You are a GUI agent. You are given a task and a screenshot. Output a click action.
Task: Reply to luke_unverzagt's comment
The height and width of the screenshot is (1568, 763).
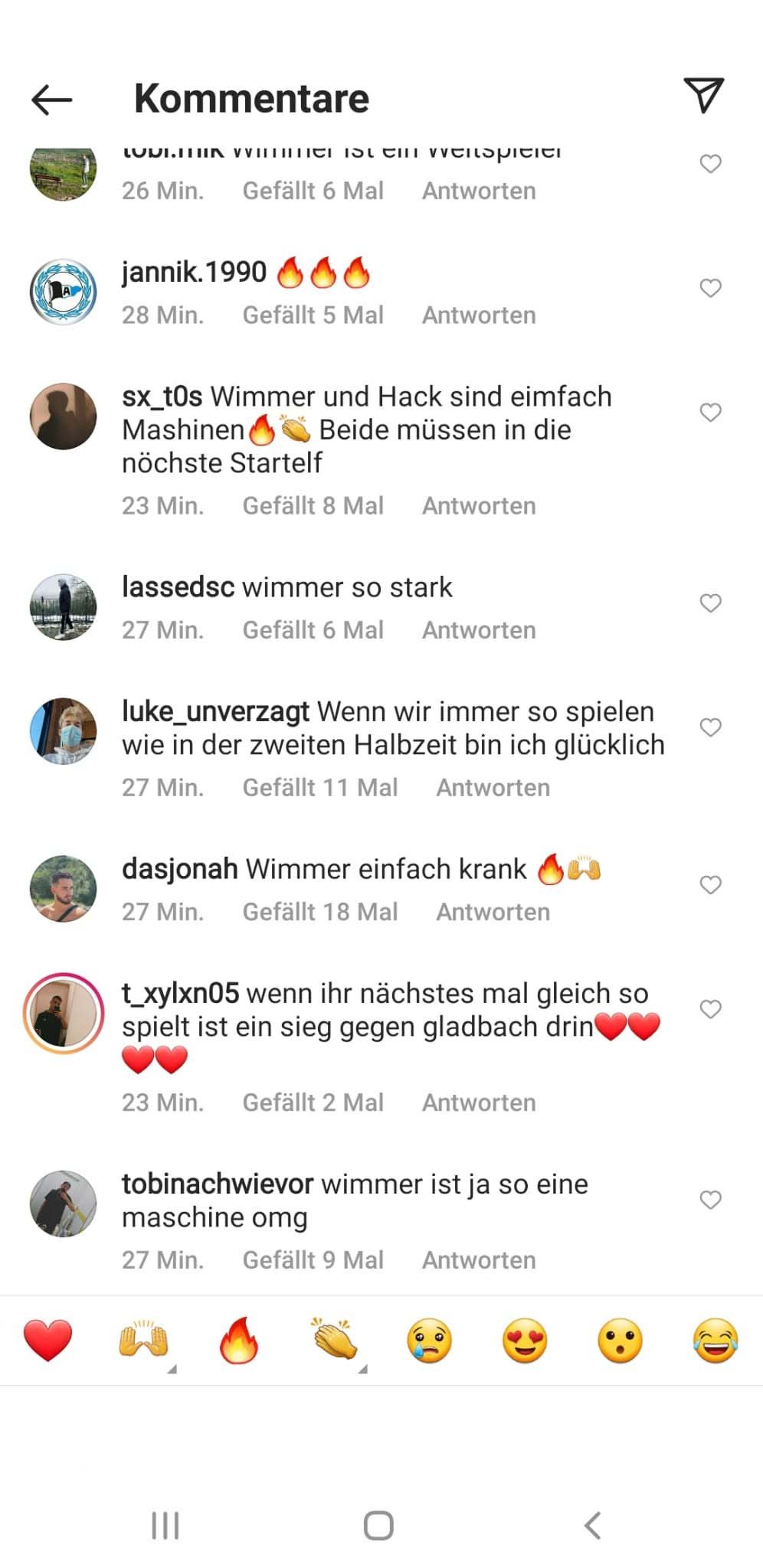point(493,788)
